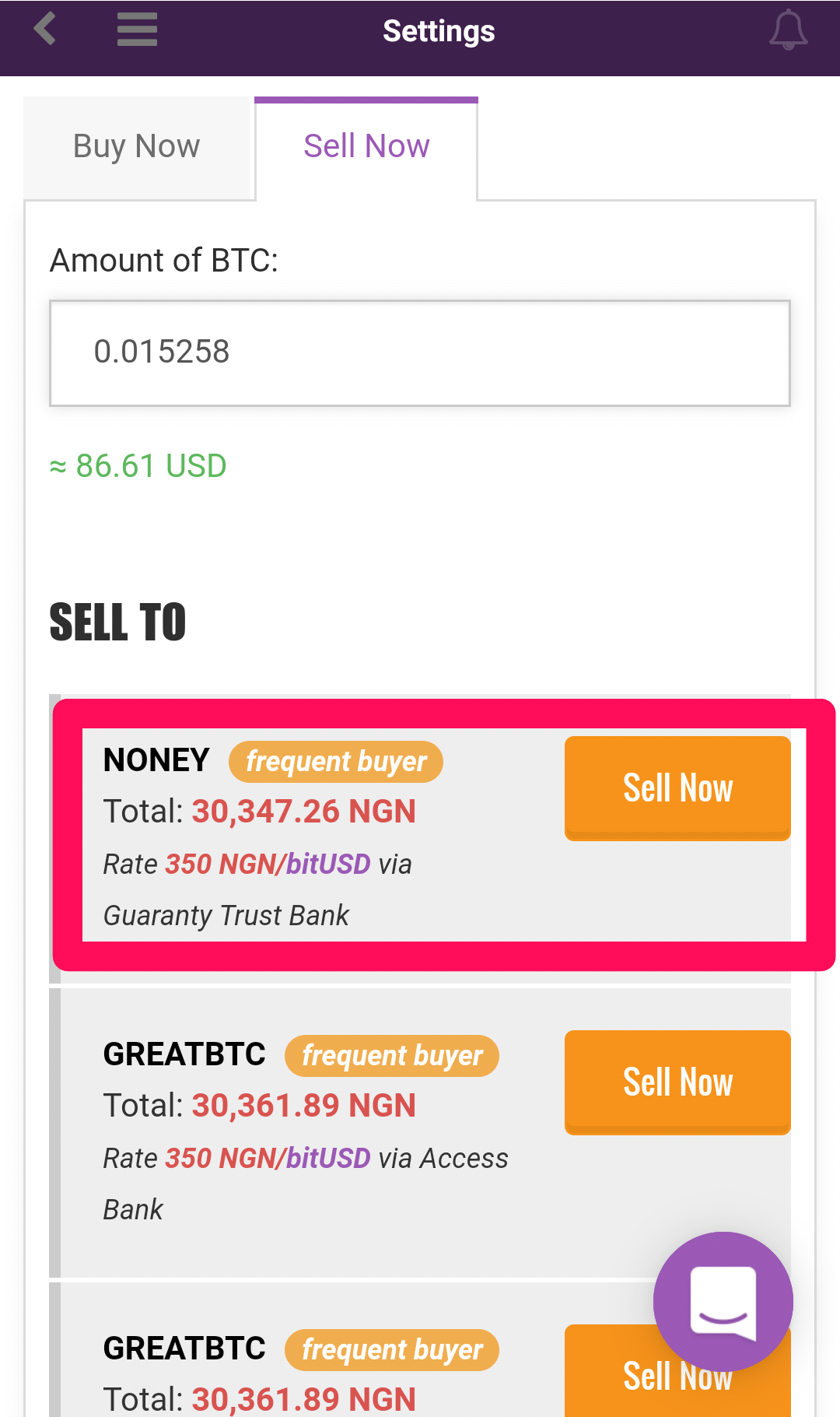Screen dimensions: 840x1417
Task: Click the 30,347.26 NGN total amount
Action: click(303, 812)
